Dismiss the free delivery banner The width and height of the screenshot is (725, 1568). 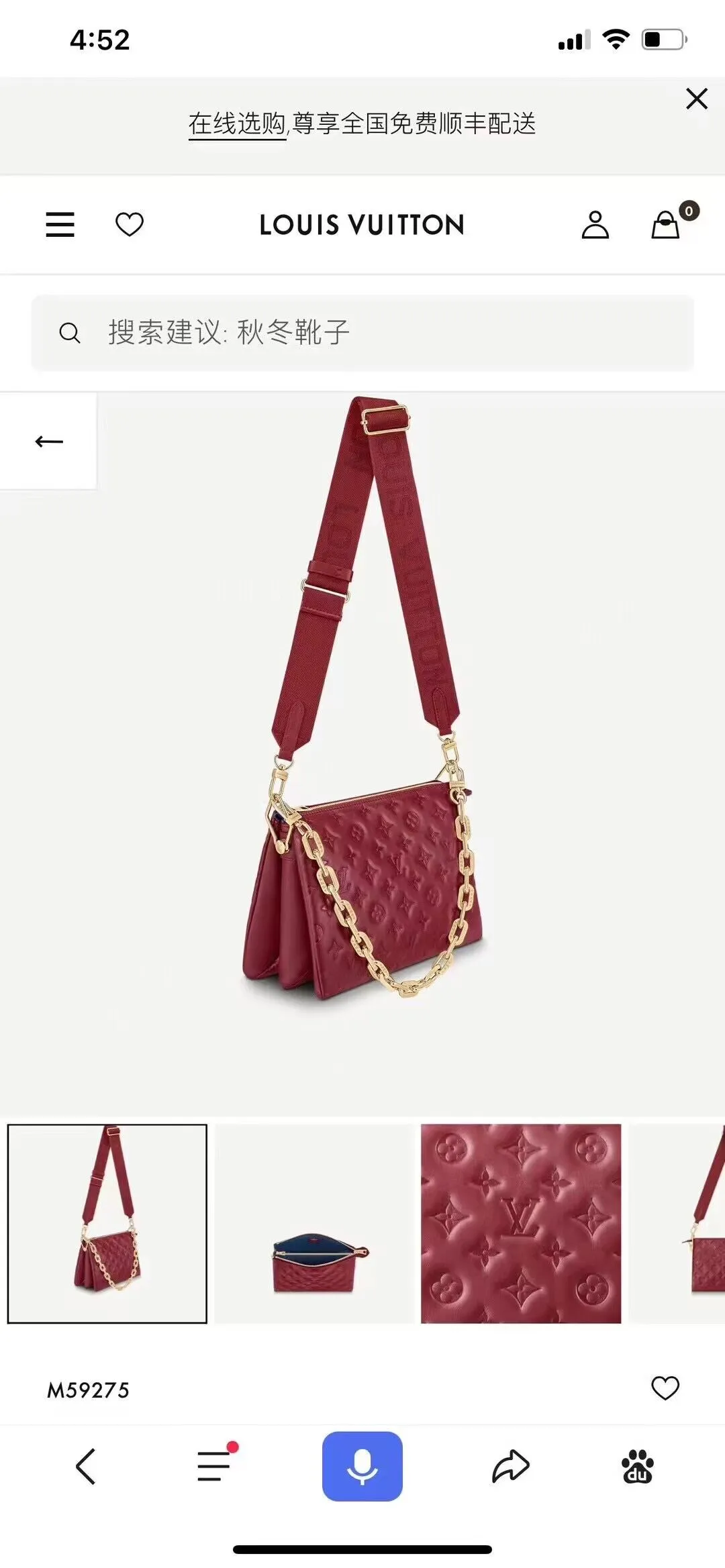697,99
